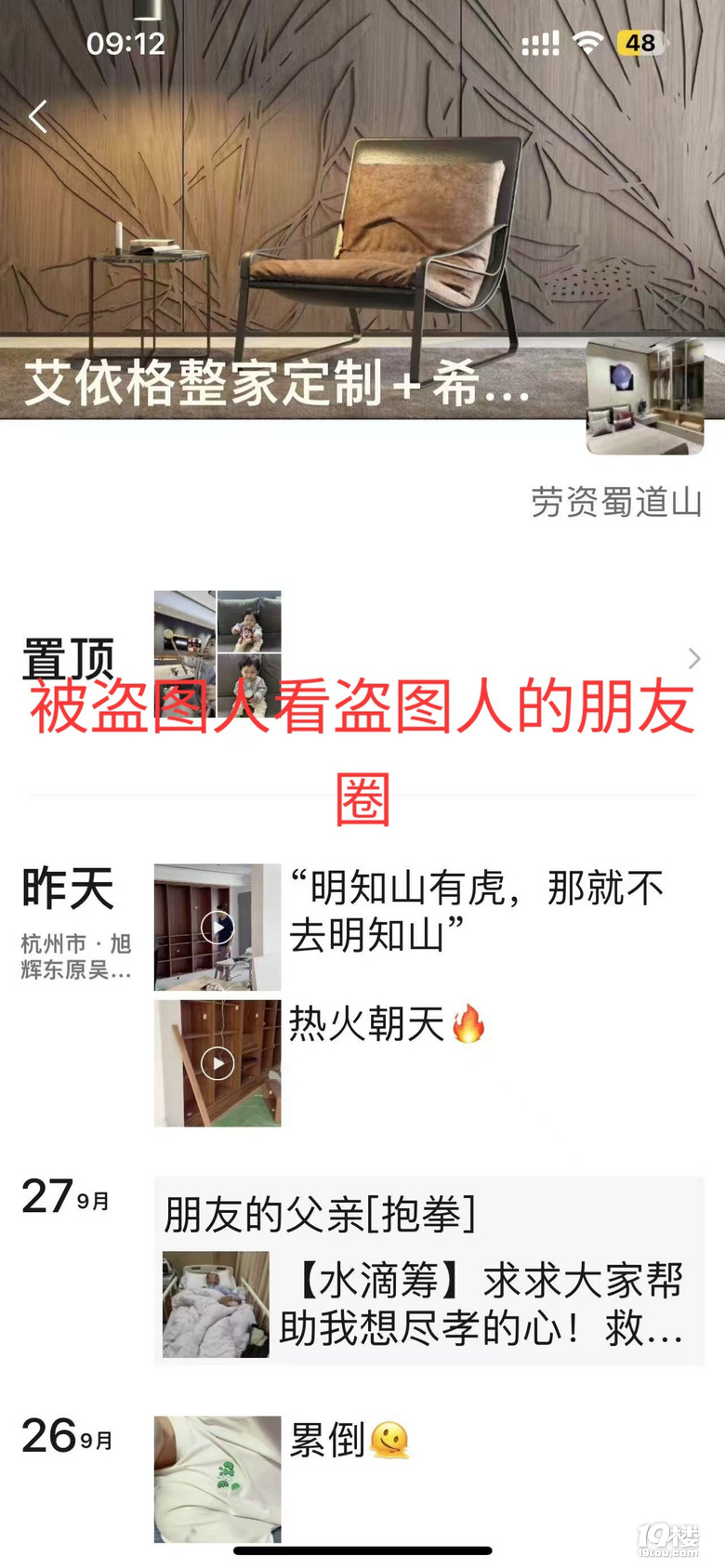Open the 累倒 post photo from 26 September
The width and height of the screenshot is (725, 1568).
point(217,1478)
